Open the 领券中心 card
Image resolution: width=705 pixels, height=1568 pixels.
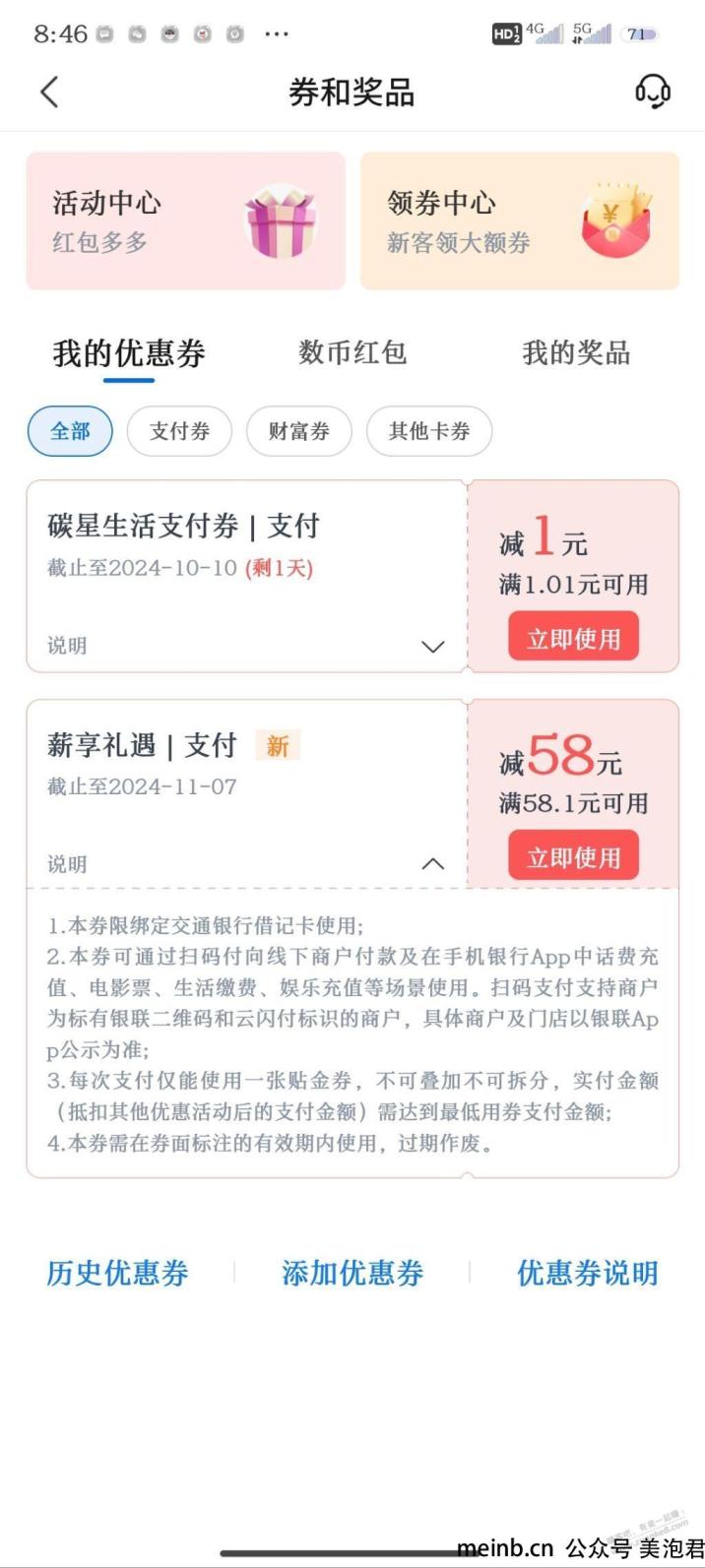pos(519,220)
